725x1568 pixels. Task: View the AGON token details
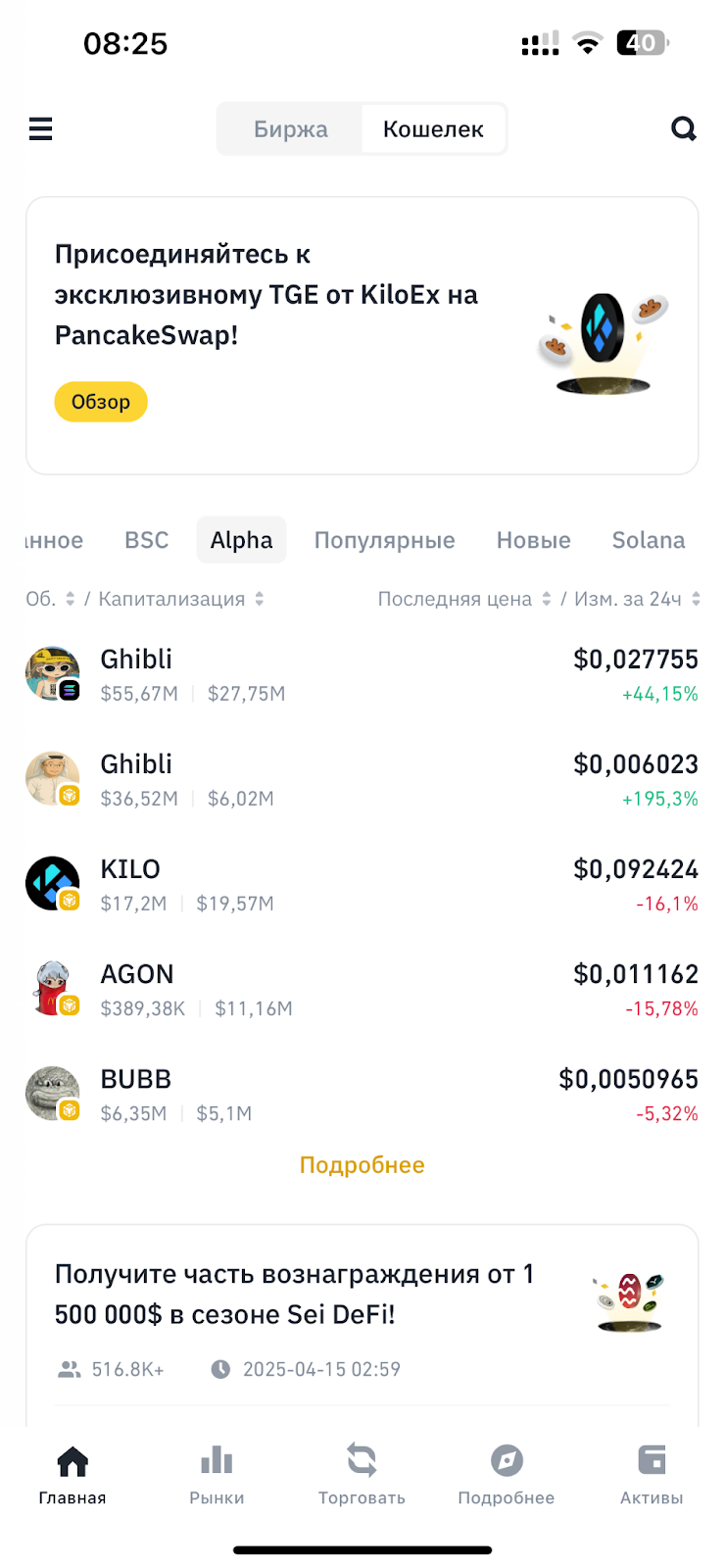pyautogui.click(x=362, y=989)
